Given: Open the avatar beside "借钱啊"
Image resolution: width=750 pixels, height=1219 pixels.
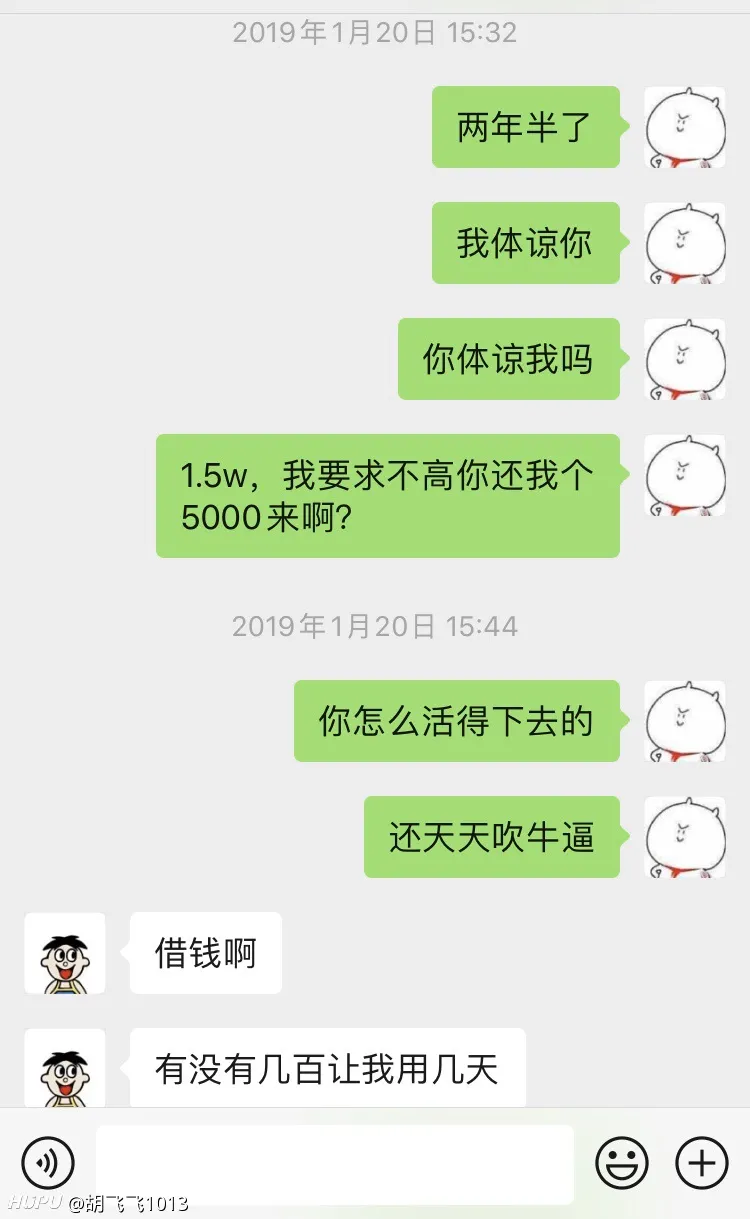Looking at the screenshot, I should coord(65,953).
